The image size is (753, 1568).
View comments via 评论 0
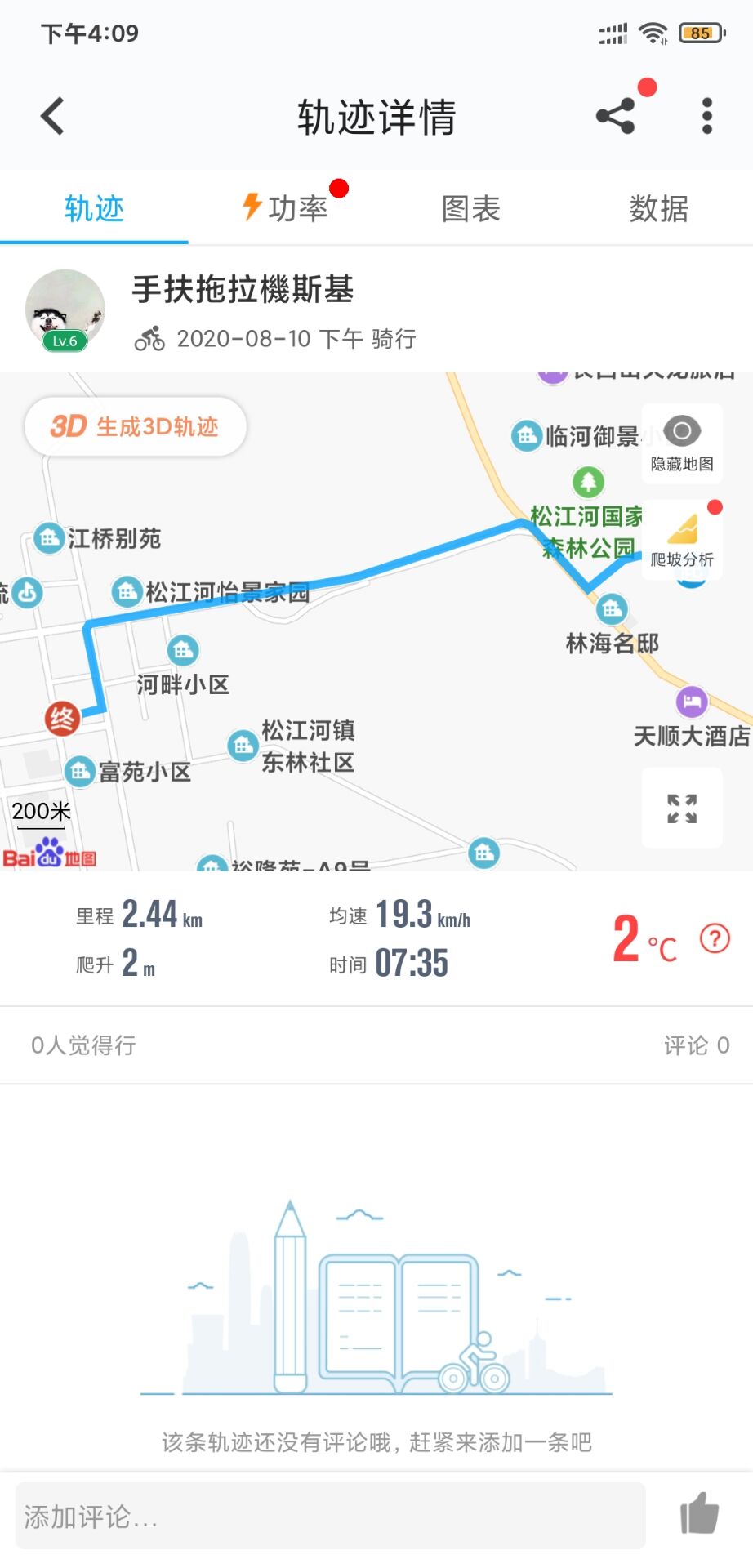tap(696, 1045)
